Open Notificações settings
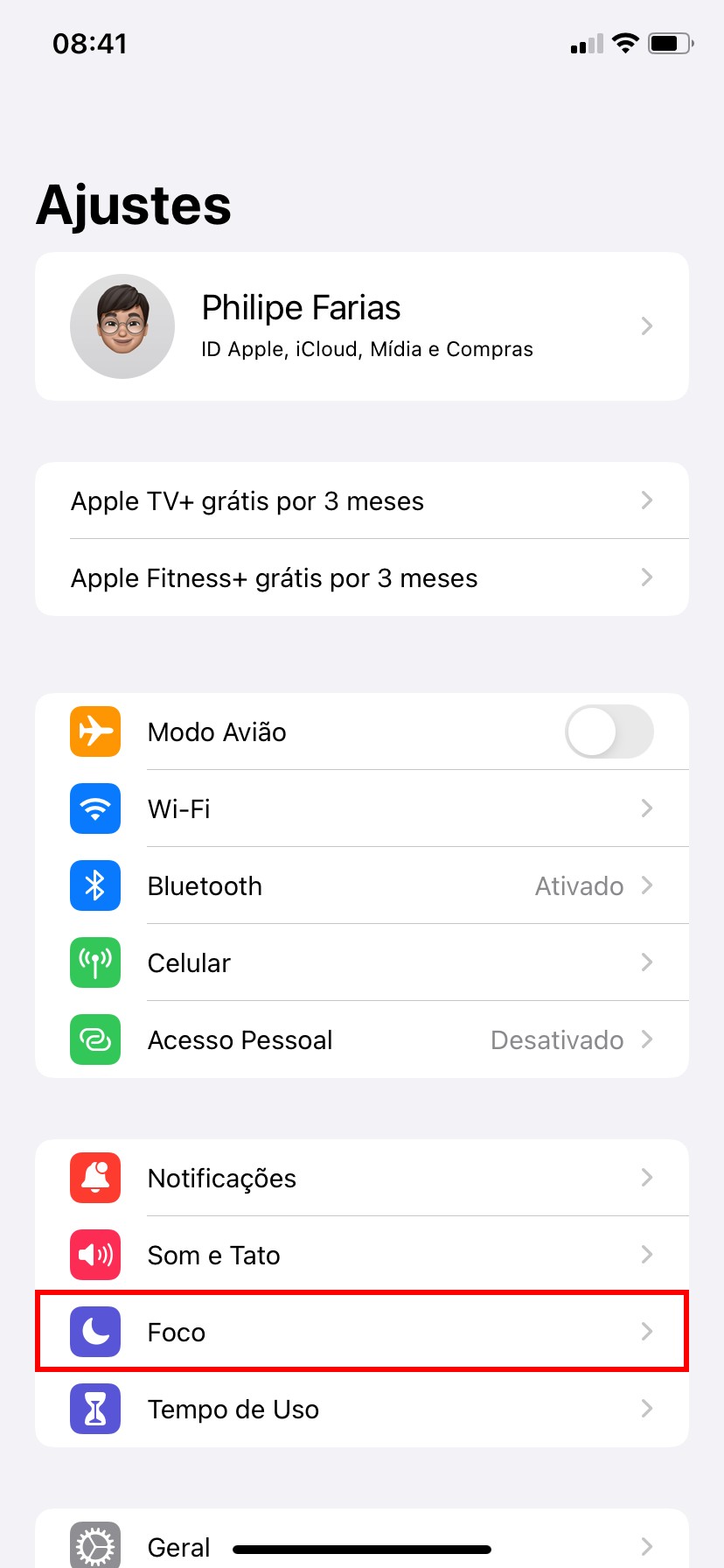 362,1178
